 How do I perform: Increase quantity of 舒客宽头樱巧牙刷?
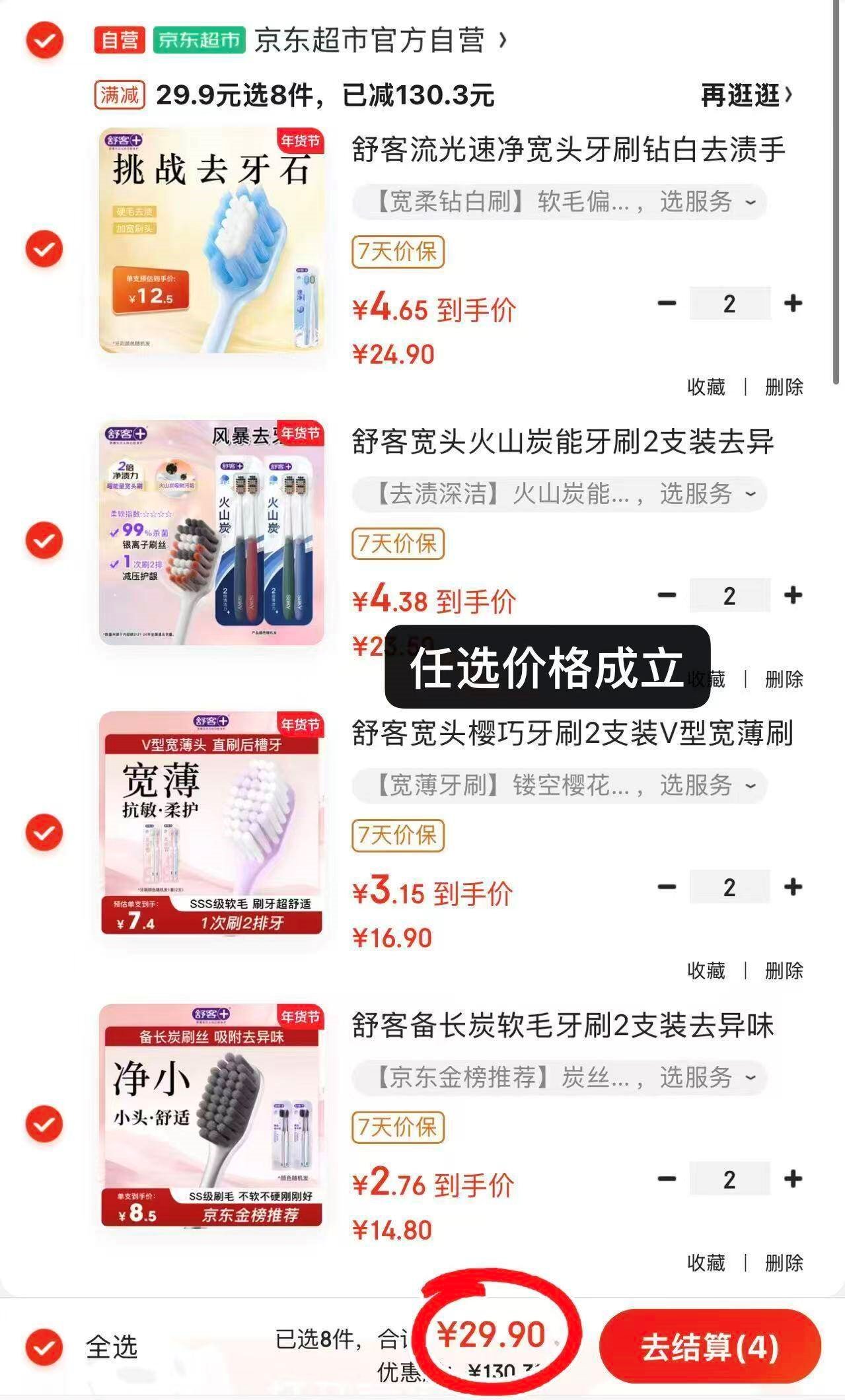tap(792, 887)
